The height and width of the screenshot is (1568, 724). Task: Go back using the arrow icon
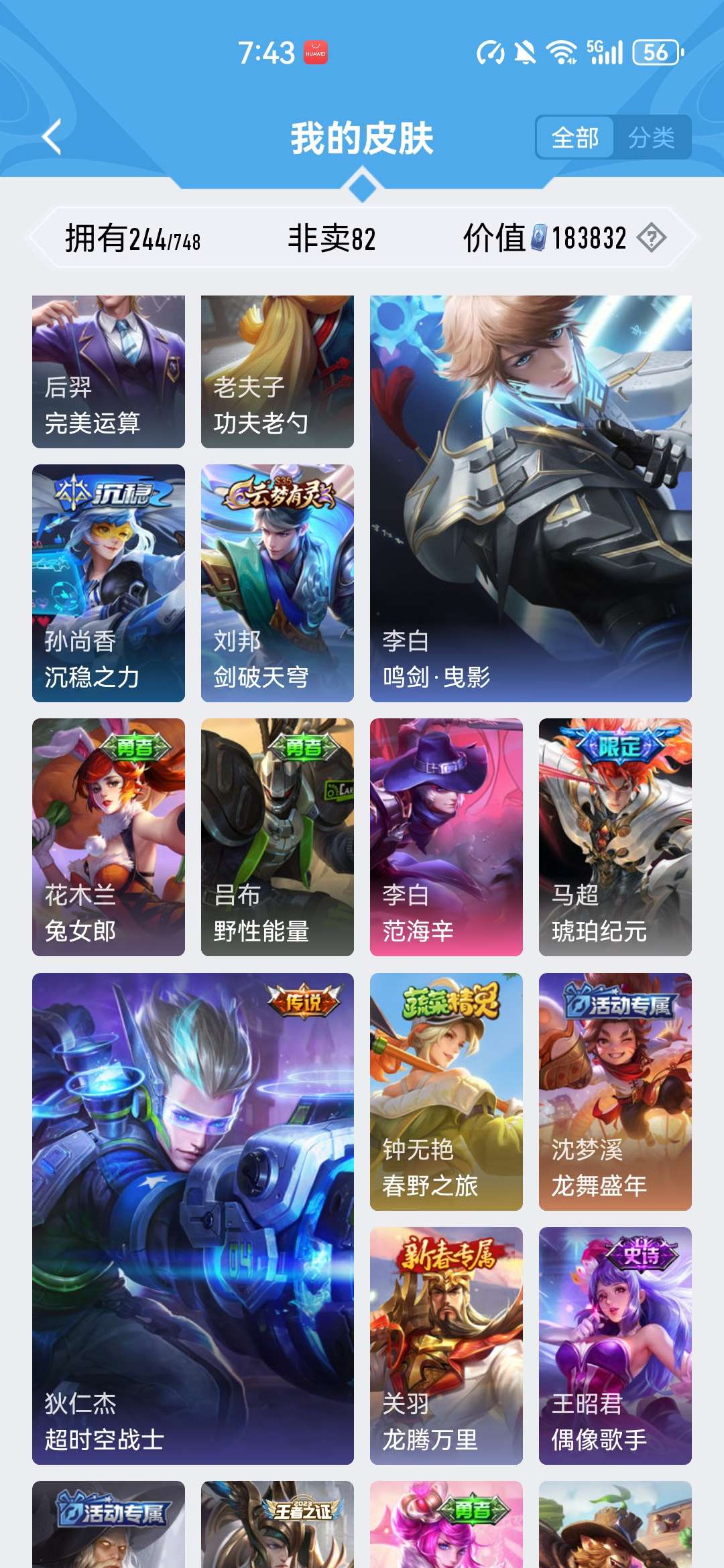(52, 137)
